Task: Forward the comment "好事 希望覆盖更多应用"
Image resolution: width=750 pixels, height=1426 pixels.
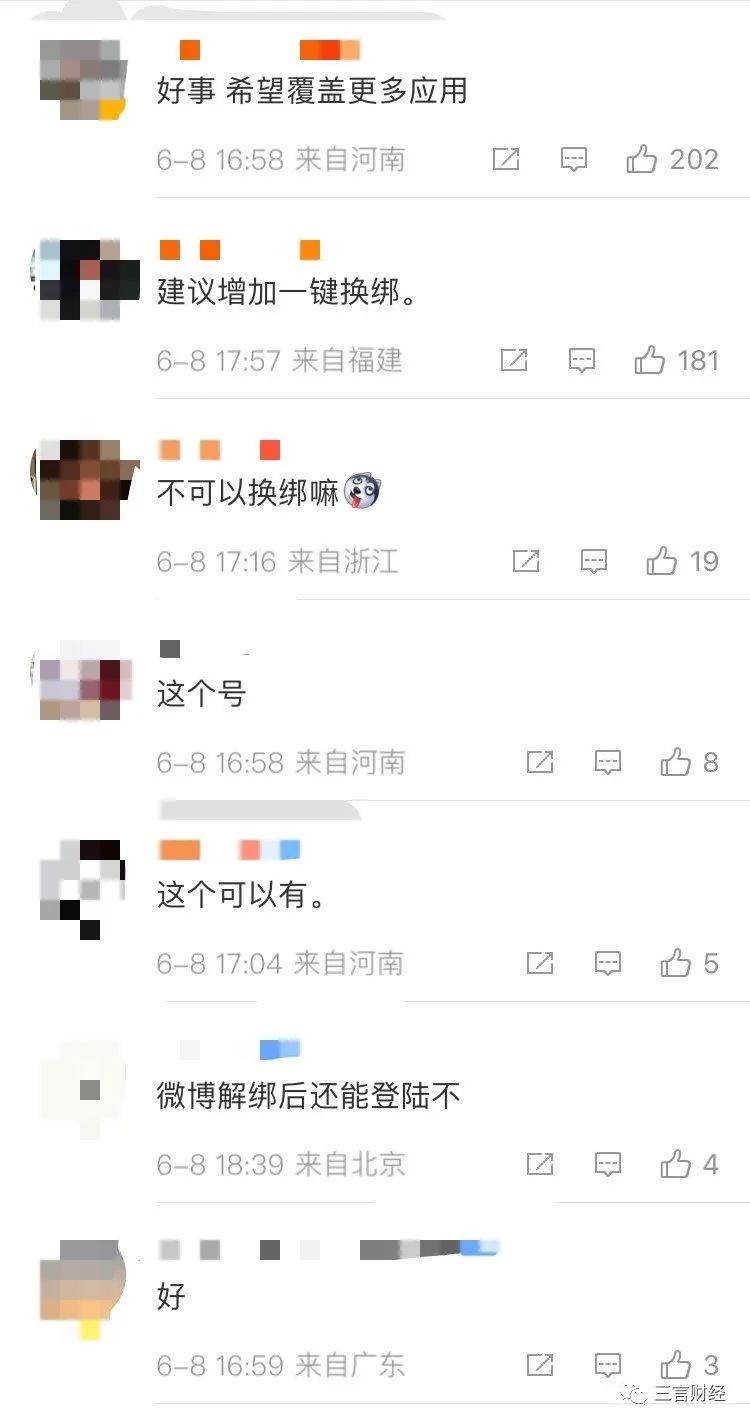Action: pos(506,159)
